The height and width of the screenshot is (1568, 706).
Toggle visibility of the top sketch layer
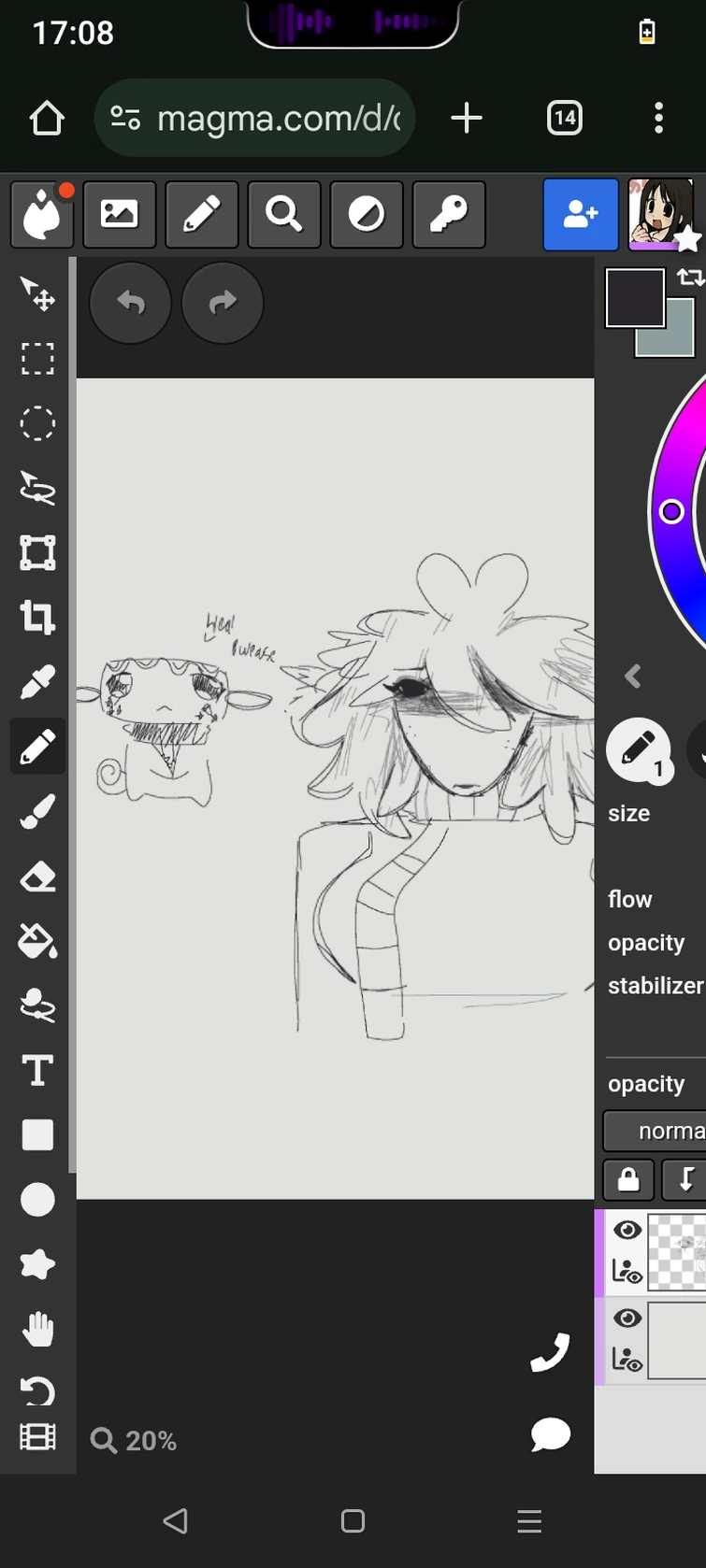click(627, 1230)
